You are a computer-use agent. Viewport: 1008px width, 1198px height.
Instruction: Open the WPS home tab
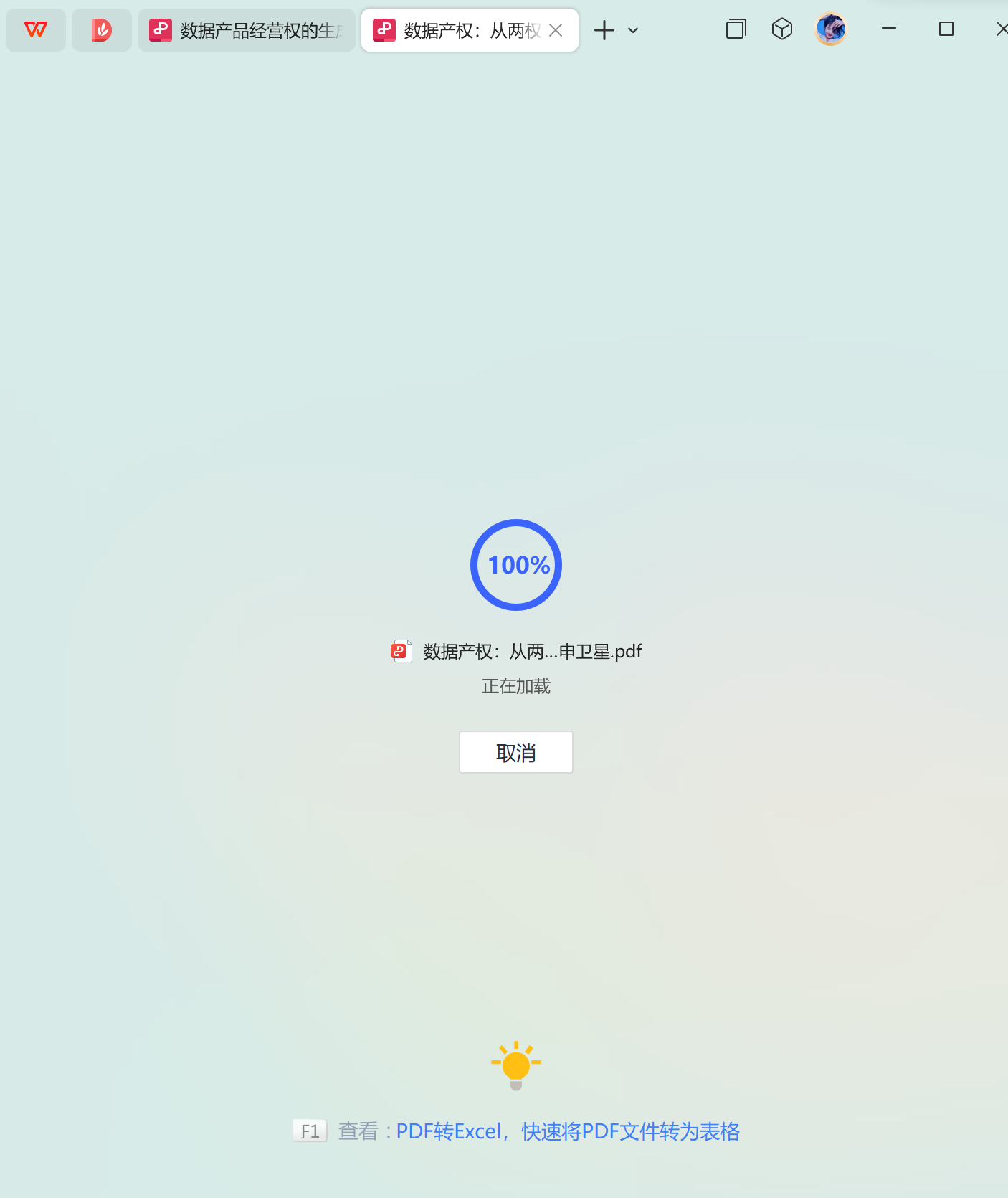tap(36, 30)
